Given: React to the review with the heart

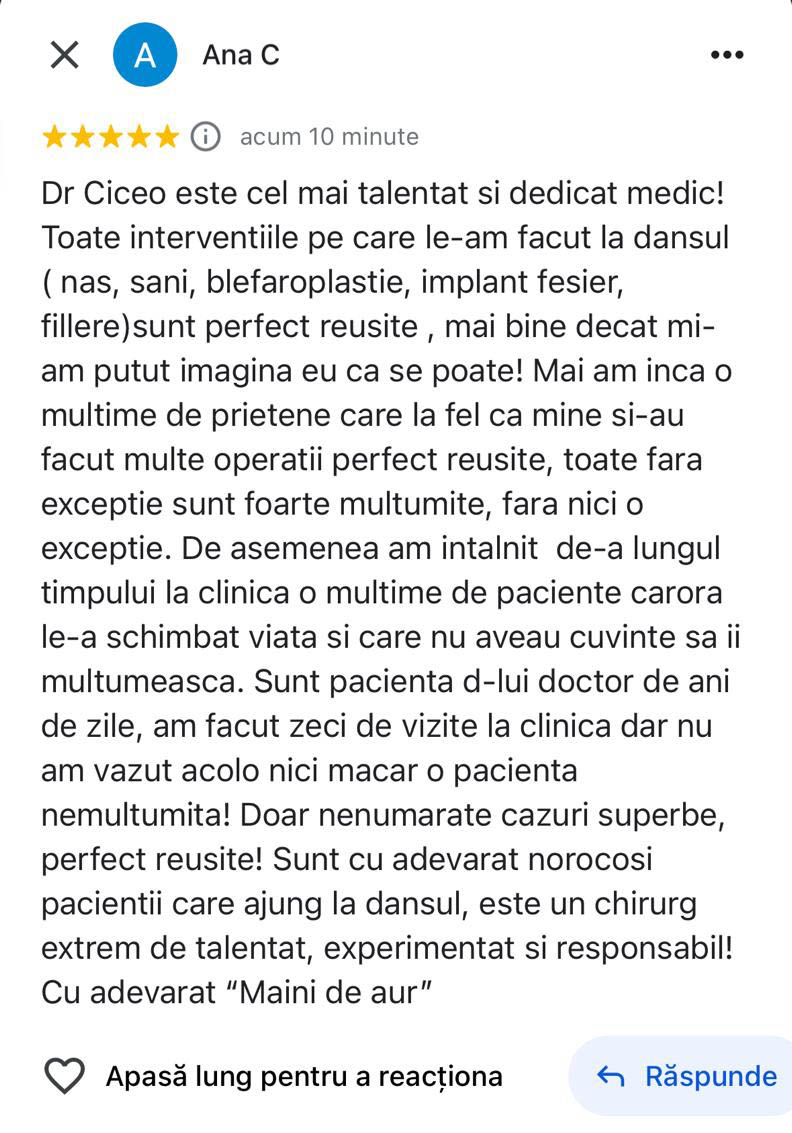Looking at the screenshot, I should (x=66, y=1076).
